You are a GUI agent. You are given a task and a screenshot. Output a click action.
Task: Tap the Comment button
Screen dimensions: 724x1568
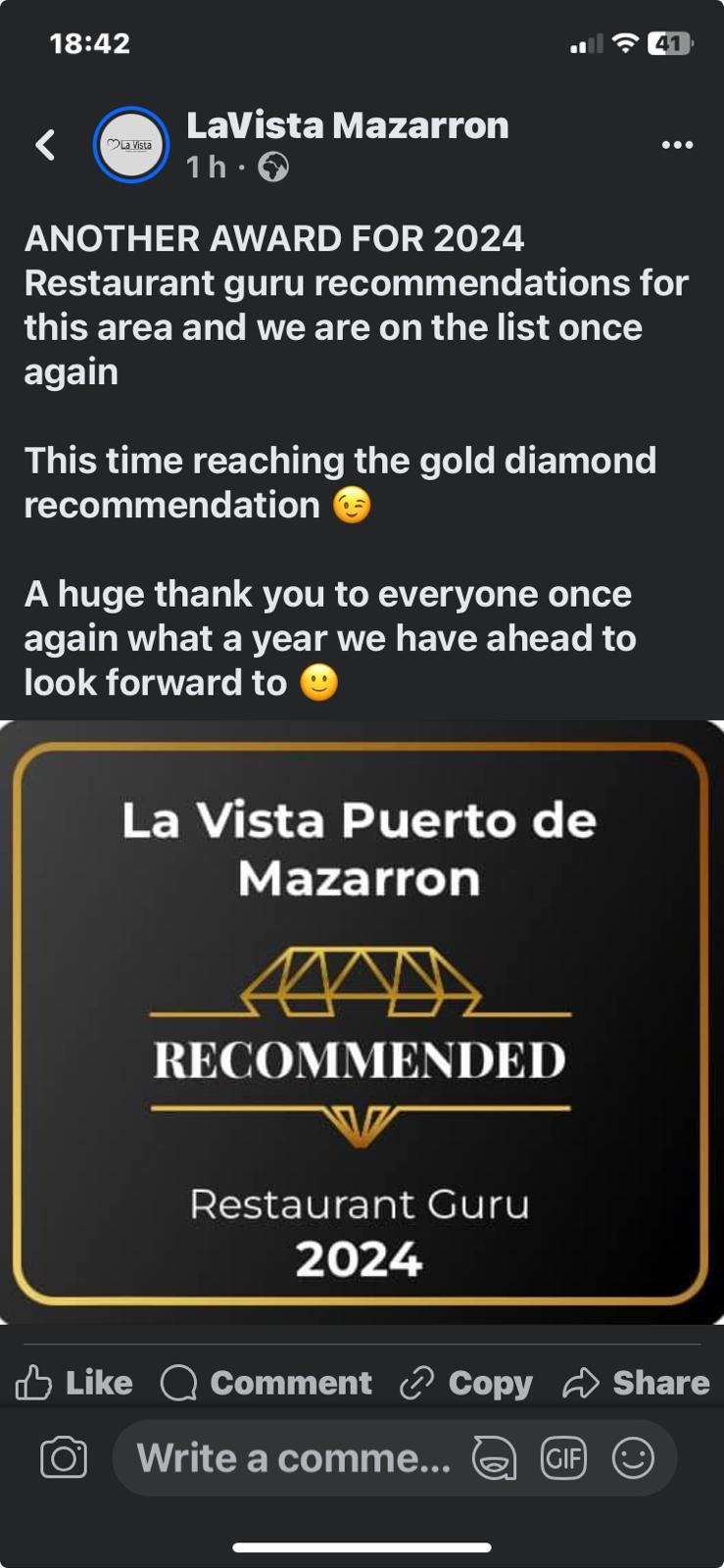click(x=265, y=1383)
